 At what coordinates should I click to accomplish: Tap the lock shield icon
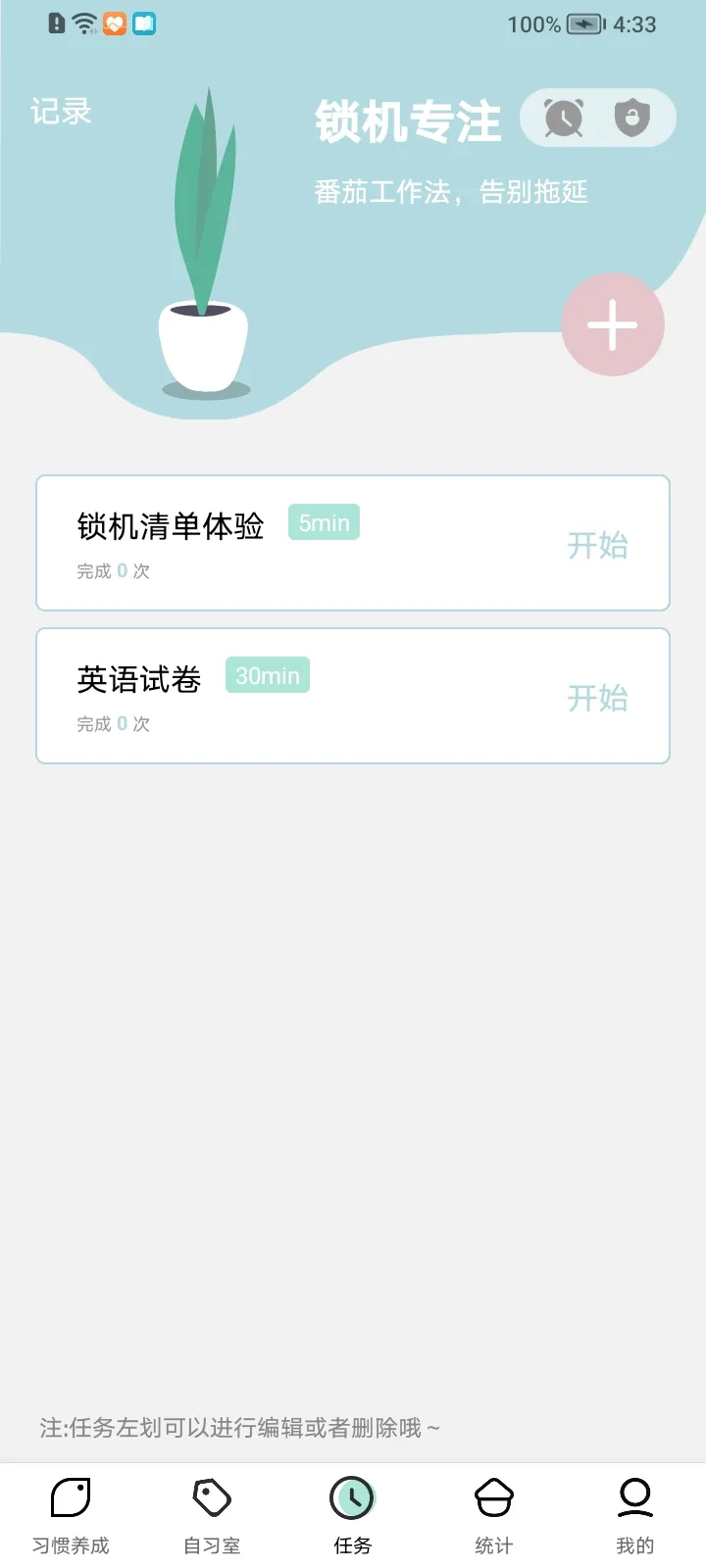coord(632,119)
